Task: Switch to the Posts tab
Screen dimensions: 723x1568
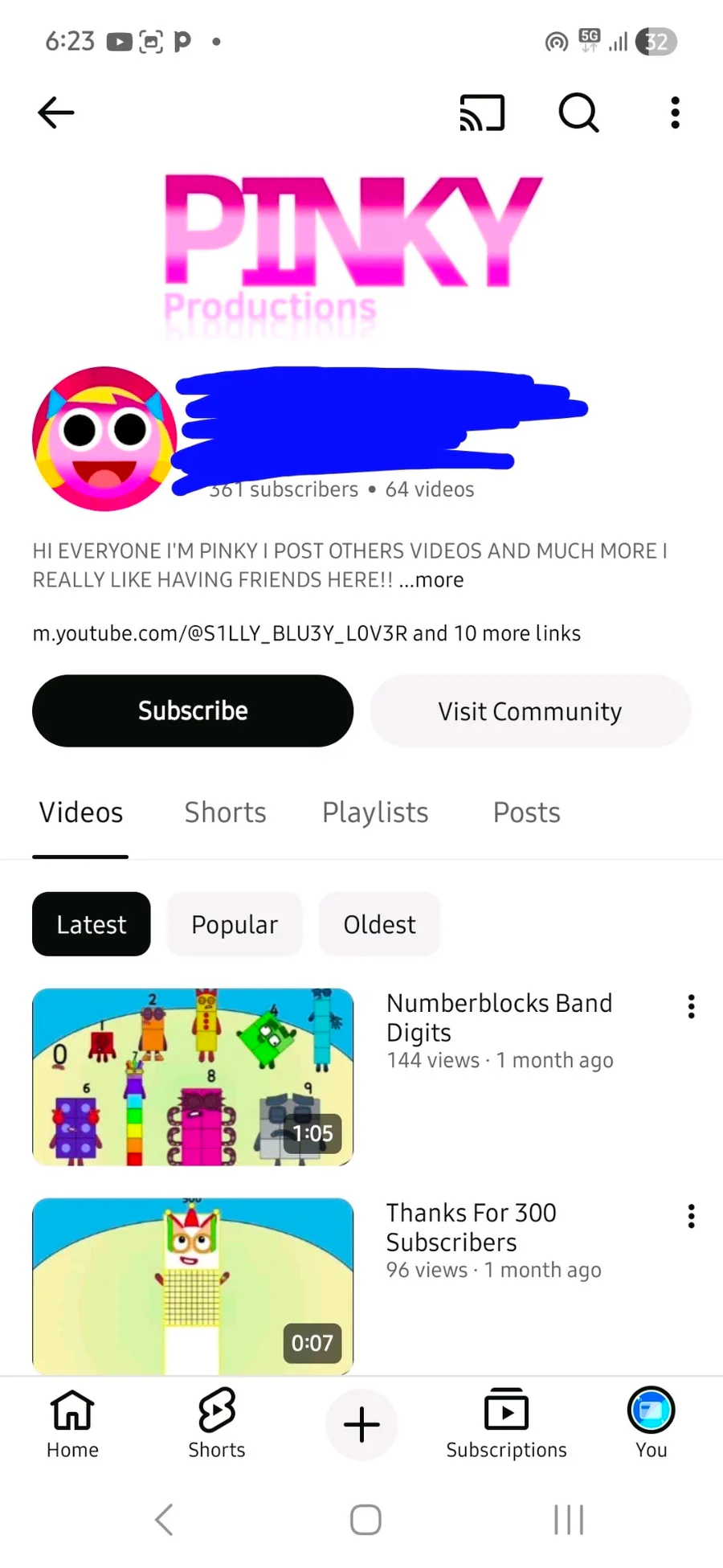Action: (x=527, y=813)
